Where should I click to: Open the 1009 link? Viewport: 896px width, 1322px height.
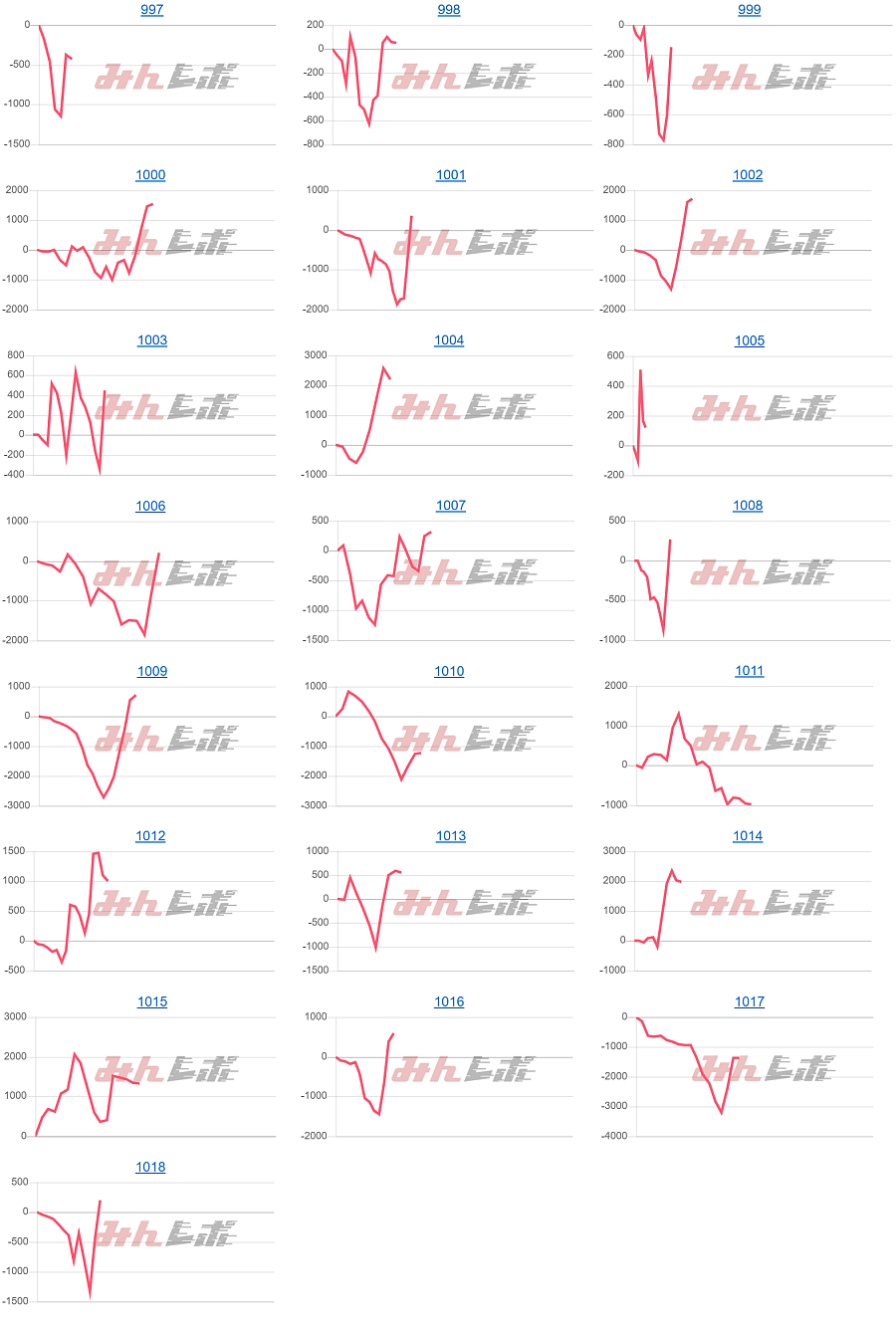point(152,671)
